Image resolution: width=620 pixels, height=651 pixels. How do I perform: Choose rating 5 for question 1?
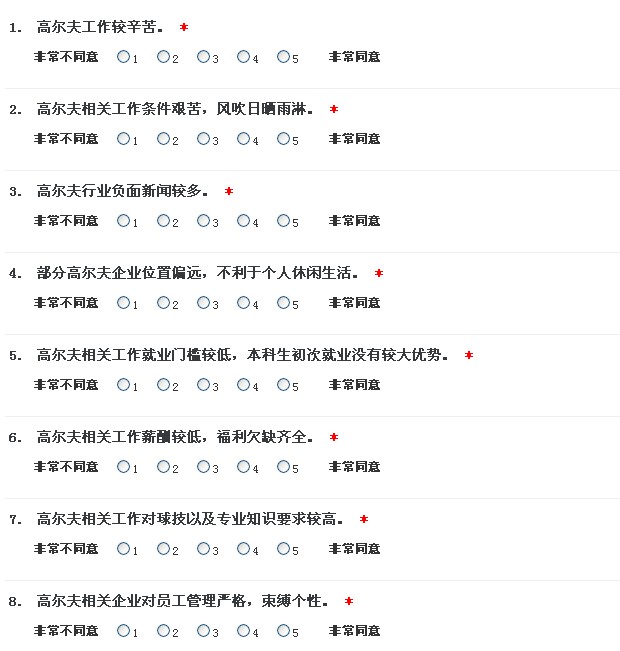(x=283, y=57)
